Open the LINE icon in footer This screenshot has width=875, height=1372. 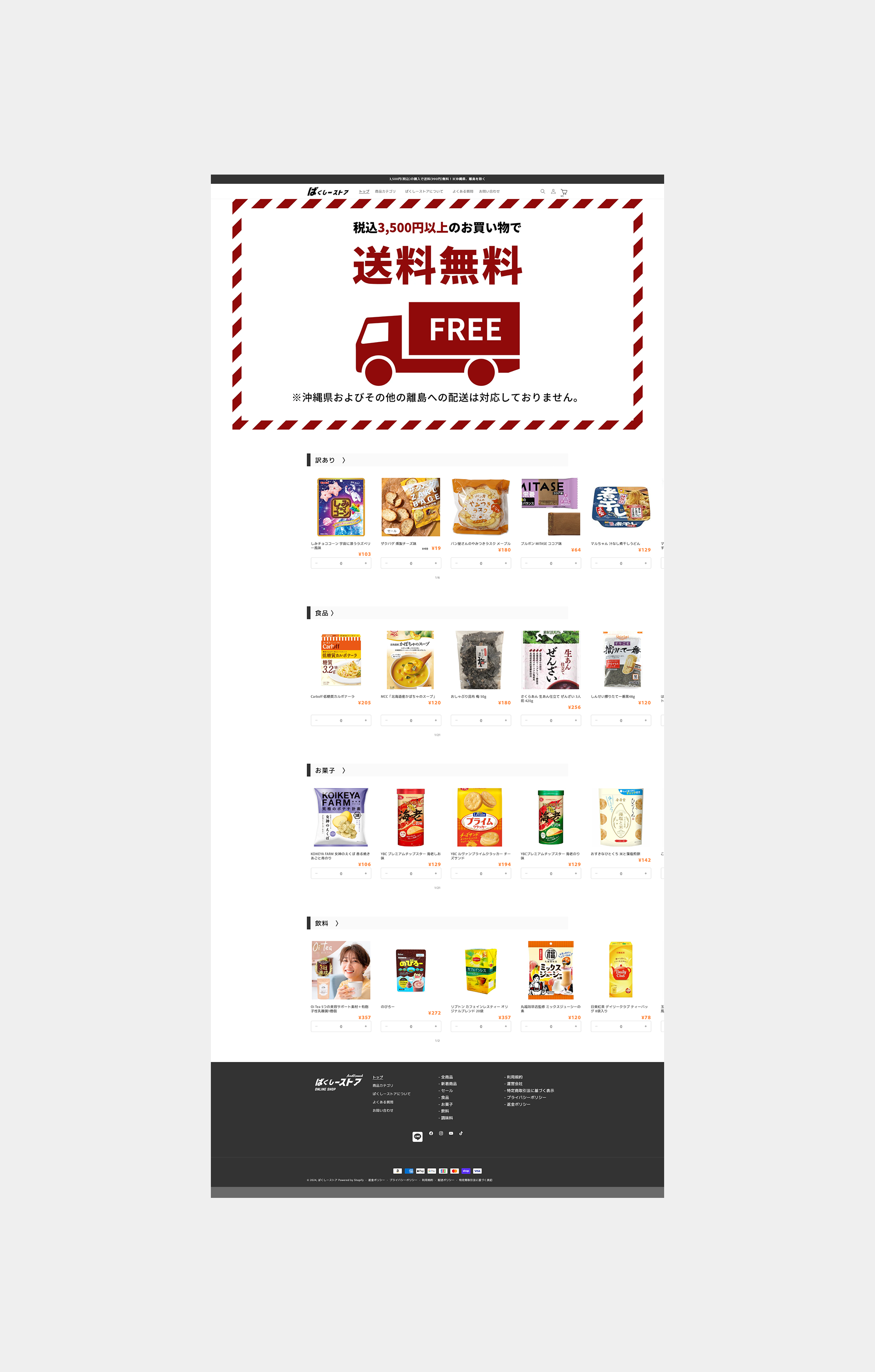[x=417, y=1137]
